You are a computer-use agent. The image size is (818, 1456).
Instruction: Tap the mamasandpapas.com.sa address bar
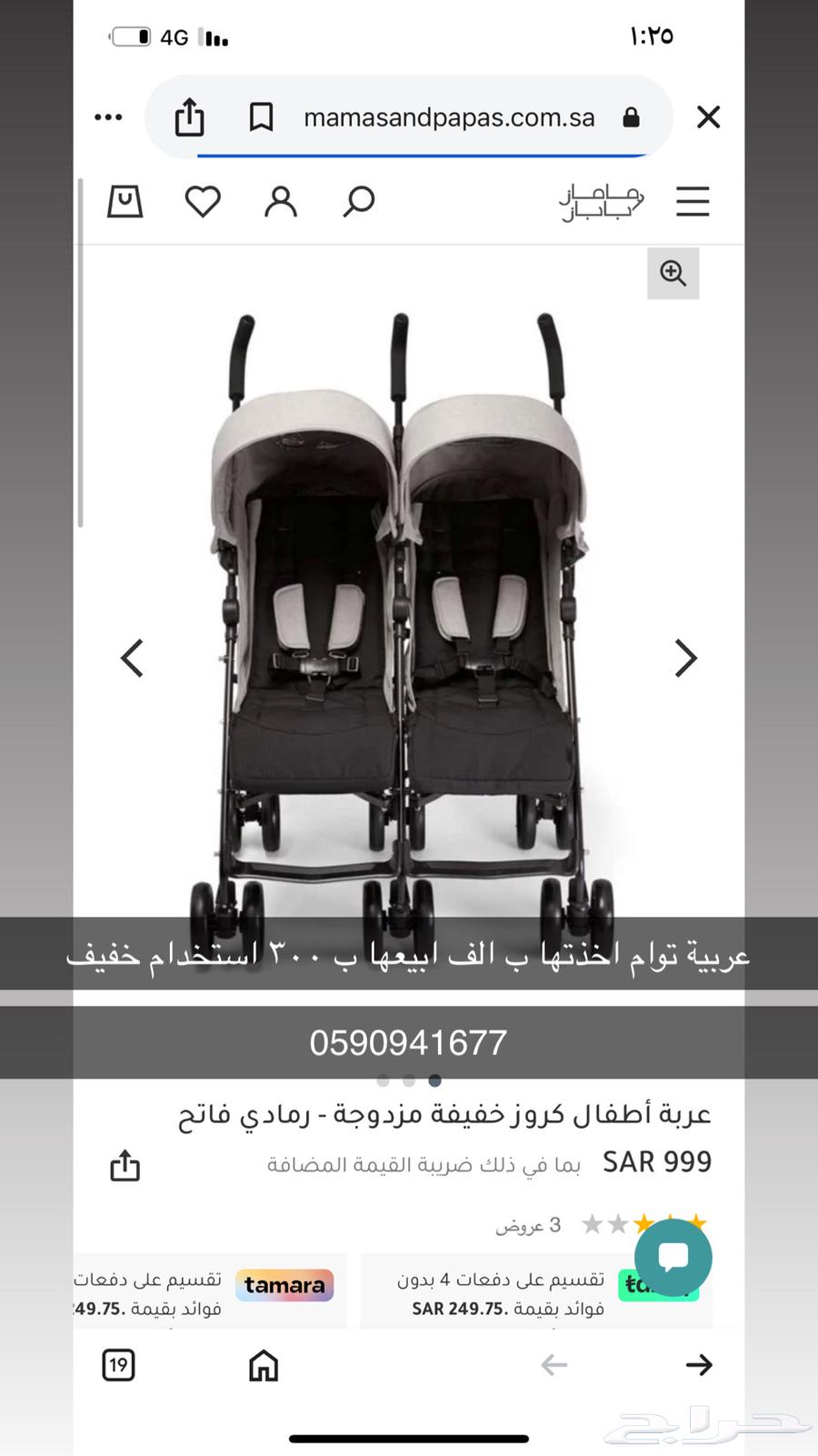(x=448, y=116)
